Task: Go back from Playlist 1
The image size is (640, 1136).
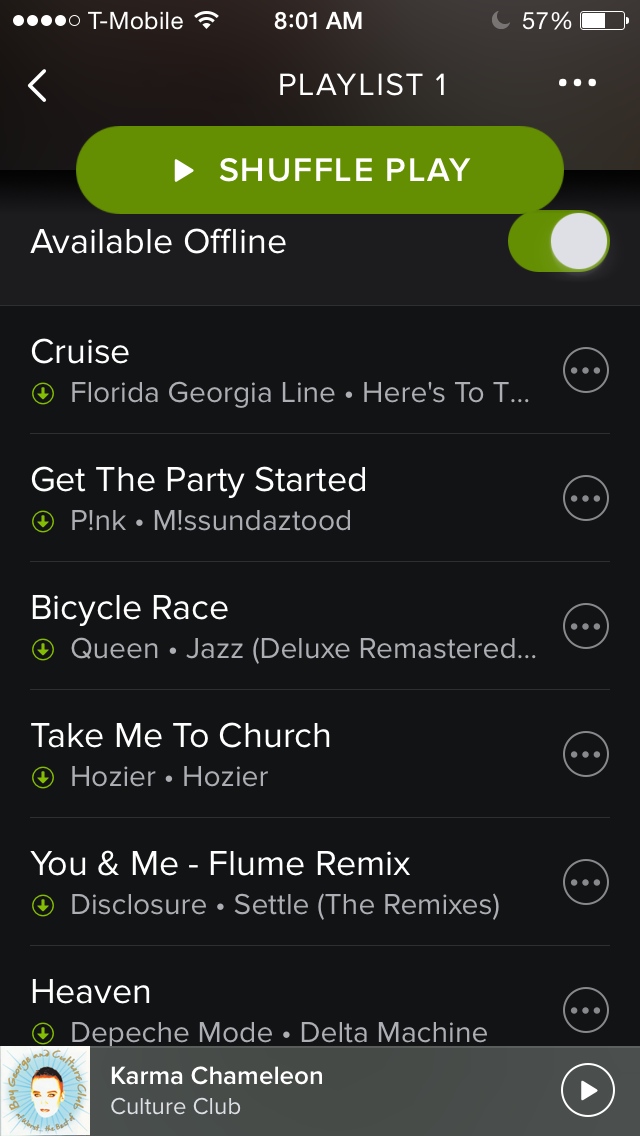Action: (38, 85)
